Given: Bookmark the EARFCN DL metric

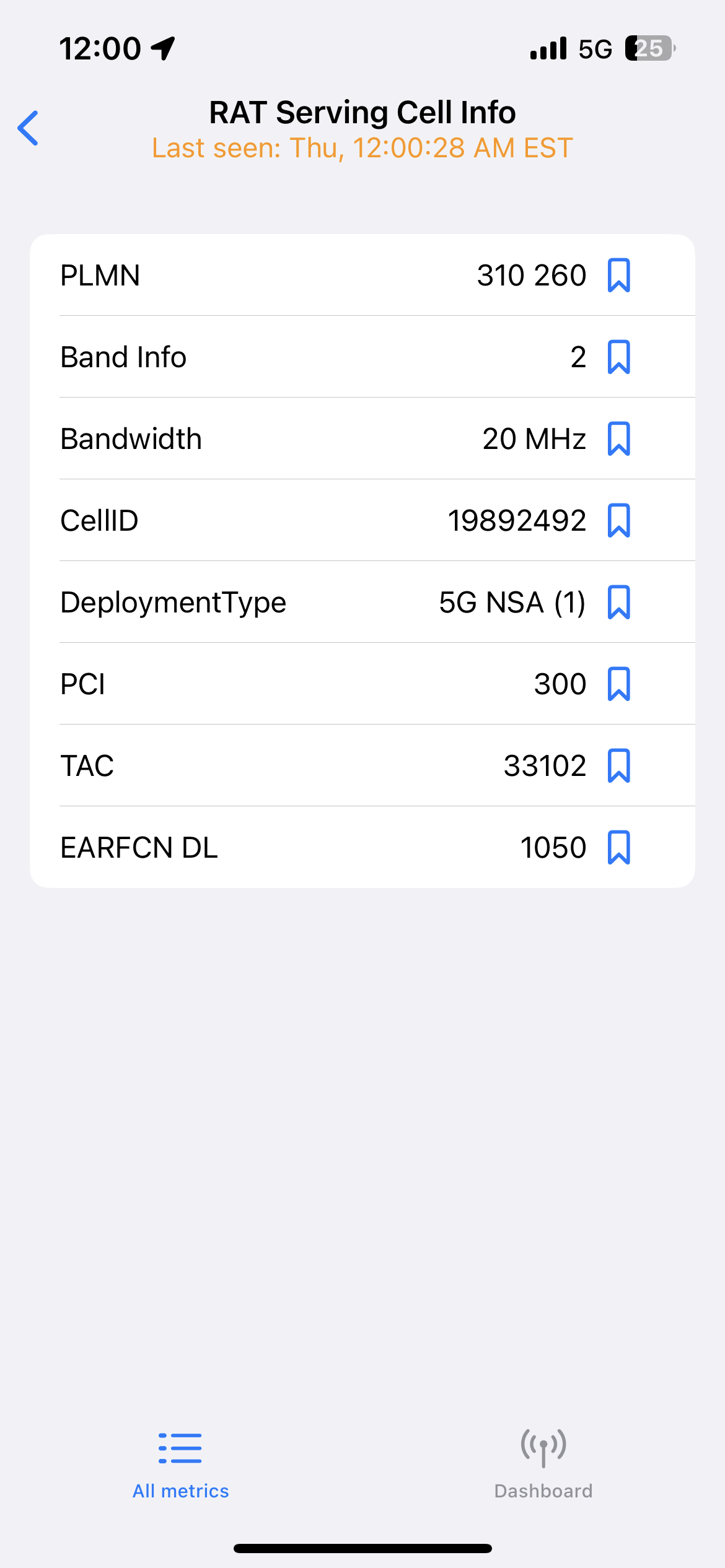Looking at the screenshot, I should point(618,847).
